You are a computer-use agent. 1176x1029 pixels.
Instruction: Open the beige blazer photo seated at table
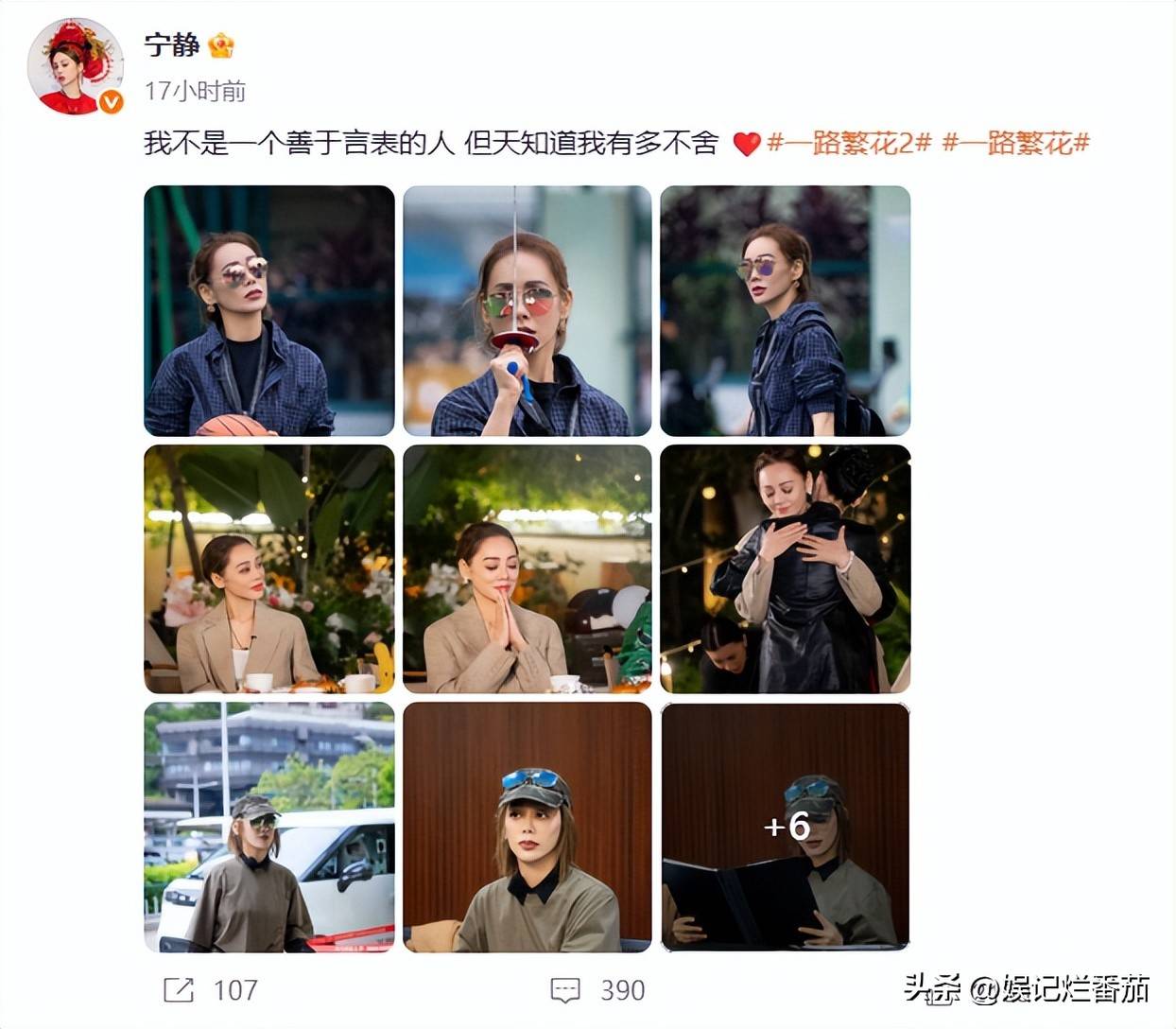click(268, 568)
